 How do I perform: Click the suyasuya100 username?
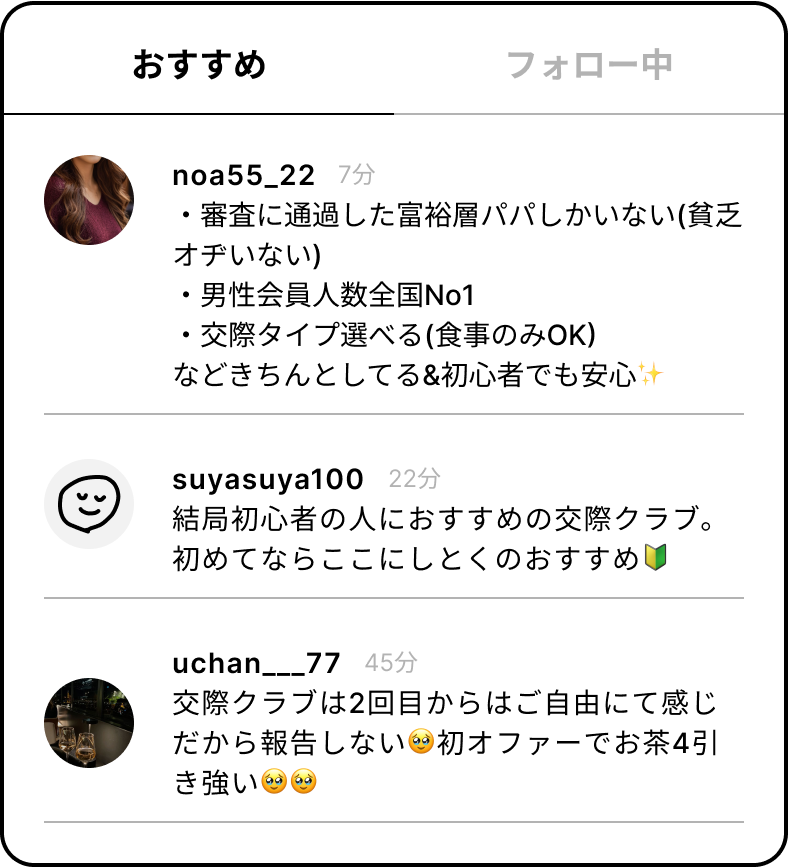(266, 479)
